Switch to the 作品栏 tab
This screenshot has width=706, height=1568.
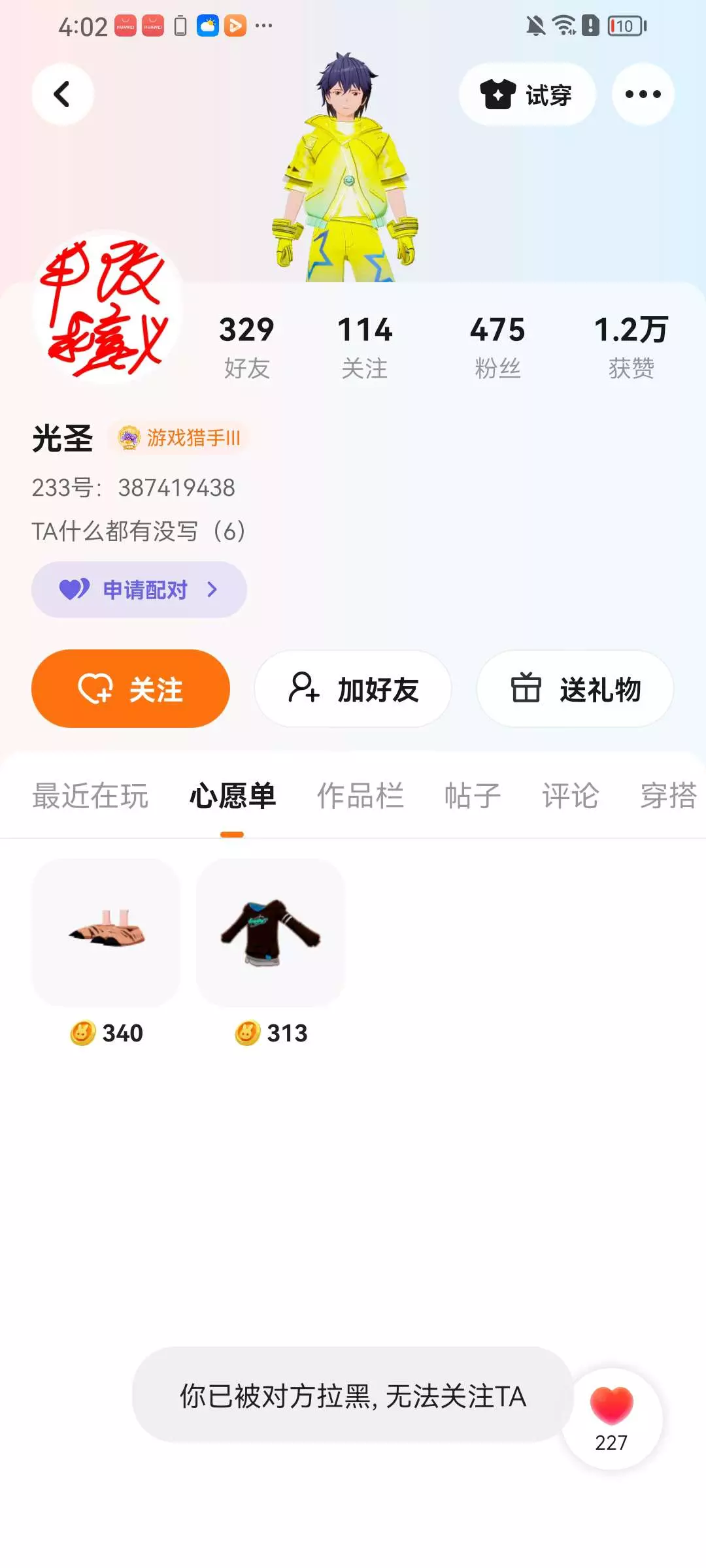pyautogui.click(x=360, y=796)
